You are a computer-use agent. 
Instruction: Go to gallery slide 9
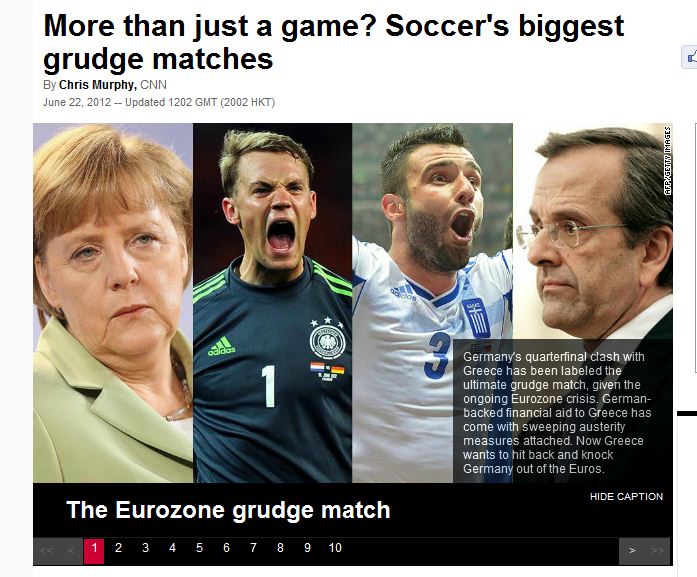307,548
